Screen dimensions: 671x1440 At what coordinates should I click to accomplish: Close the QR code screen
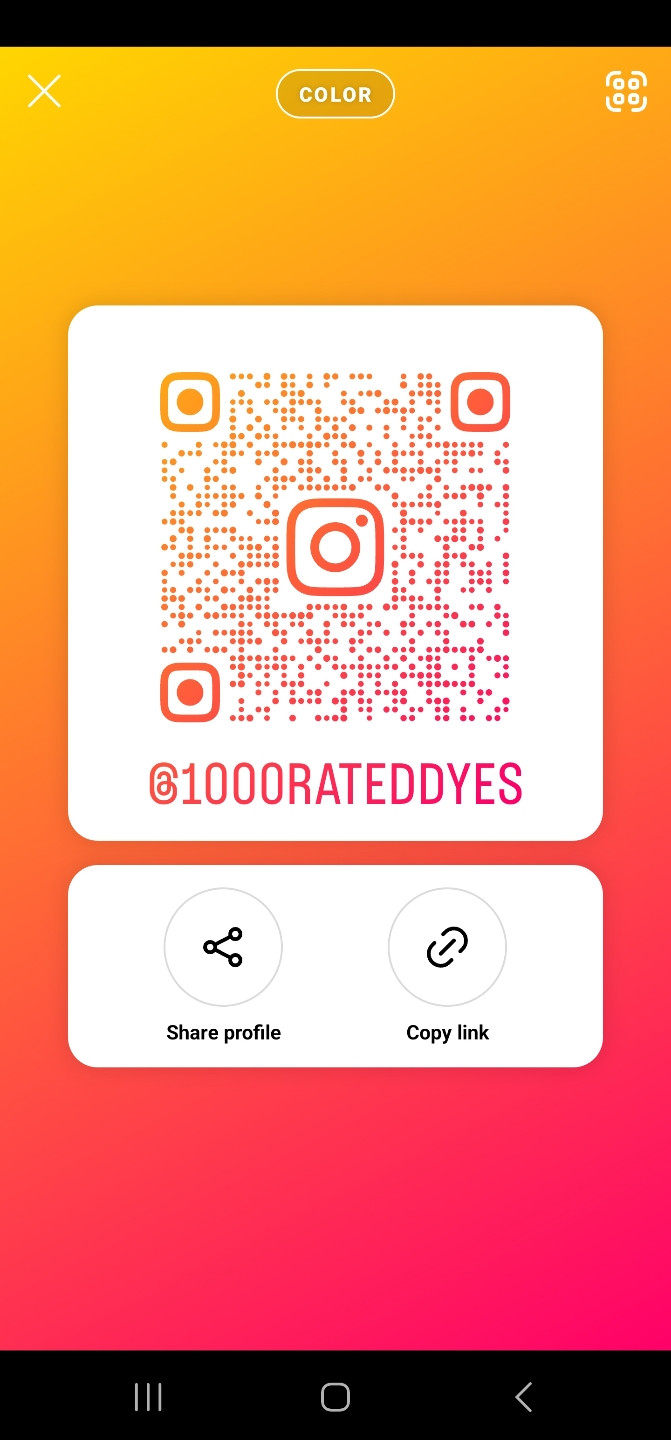(44, 91)
